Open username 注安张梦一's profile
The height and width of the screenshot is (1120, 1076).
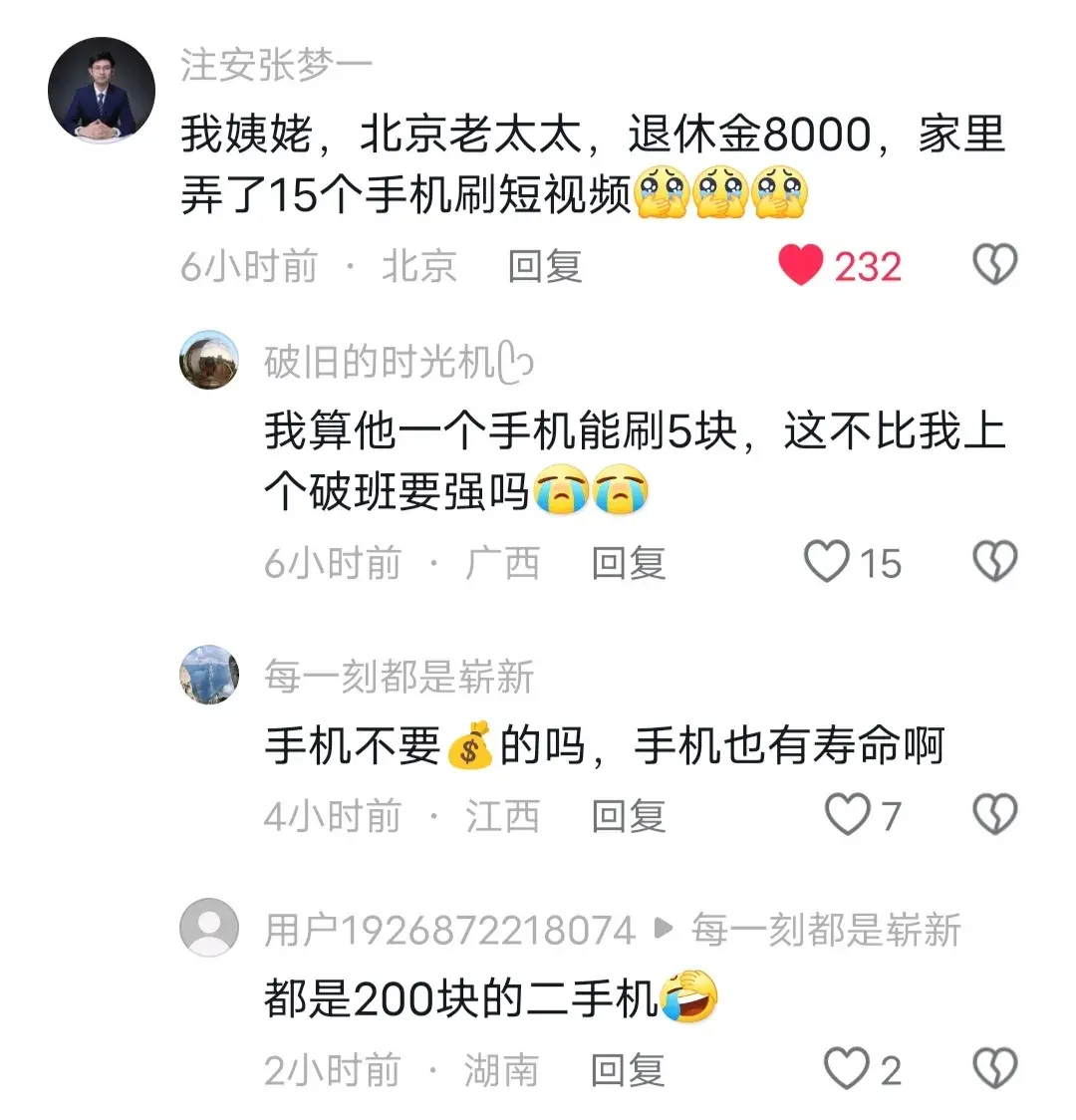pos(276,65)
